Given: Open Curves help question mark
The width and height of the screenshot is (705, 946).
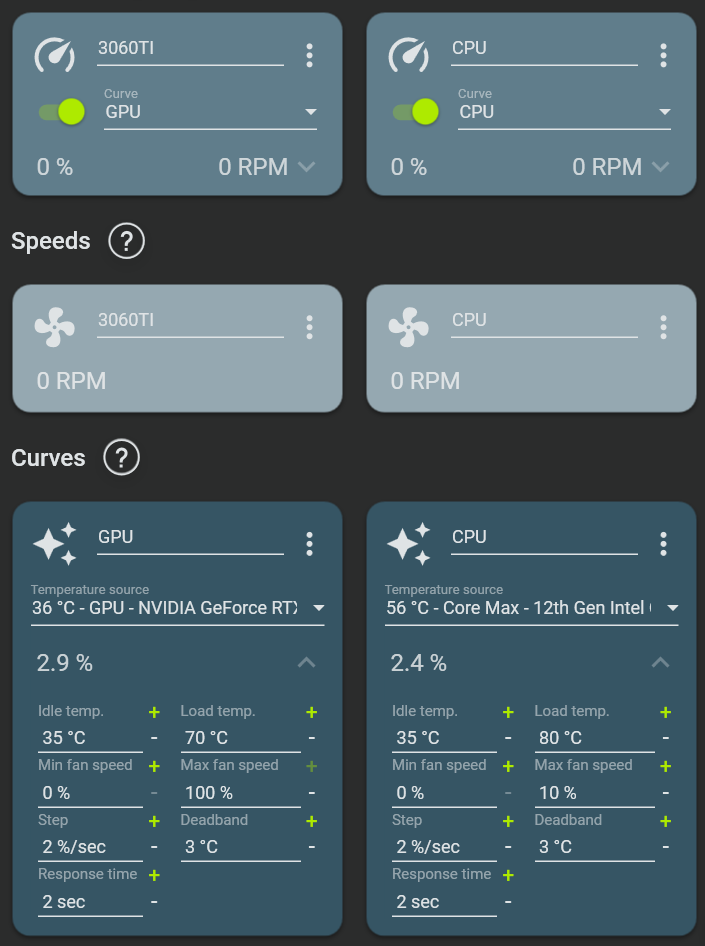Looking at the screenshot, I should 122,458.
